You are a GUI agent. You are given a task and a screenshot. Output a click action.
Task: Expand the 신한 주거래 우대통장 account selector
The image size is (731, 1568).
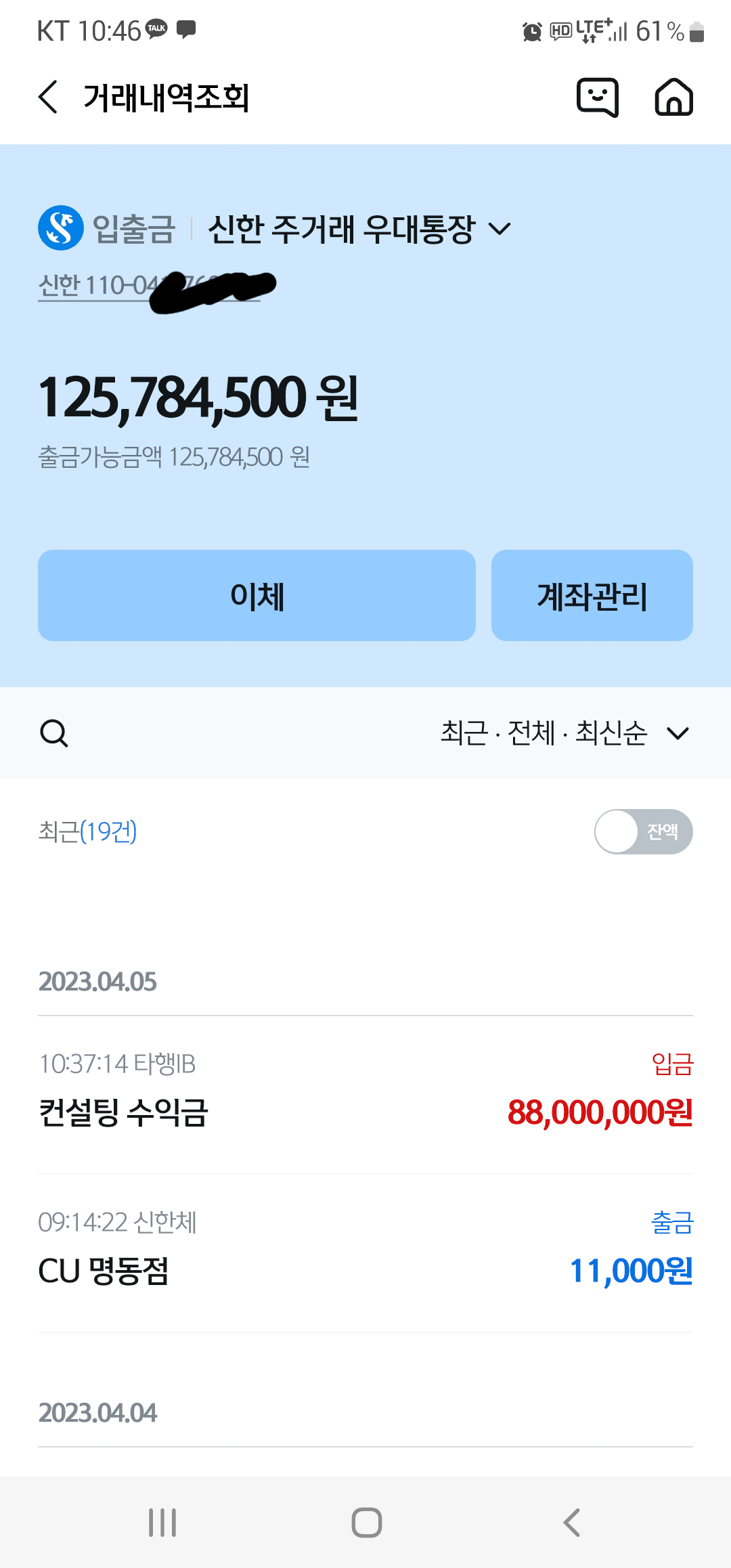pyautogui.click(x=359, y=229)
